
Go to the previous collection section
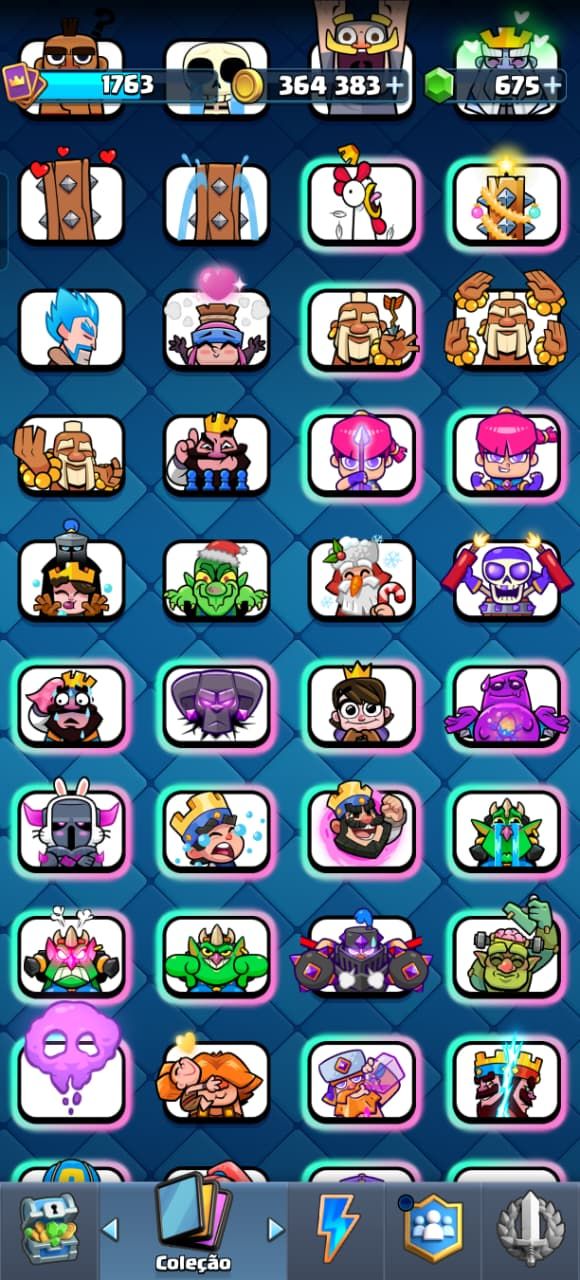click(x=110, y=1229)
